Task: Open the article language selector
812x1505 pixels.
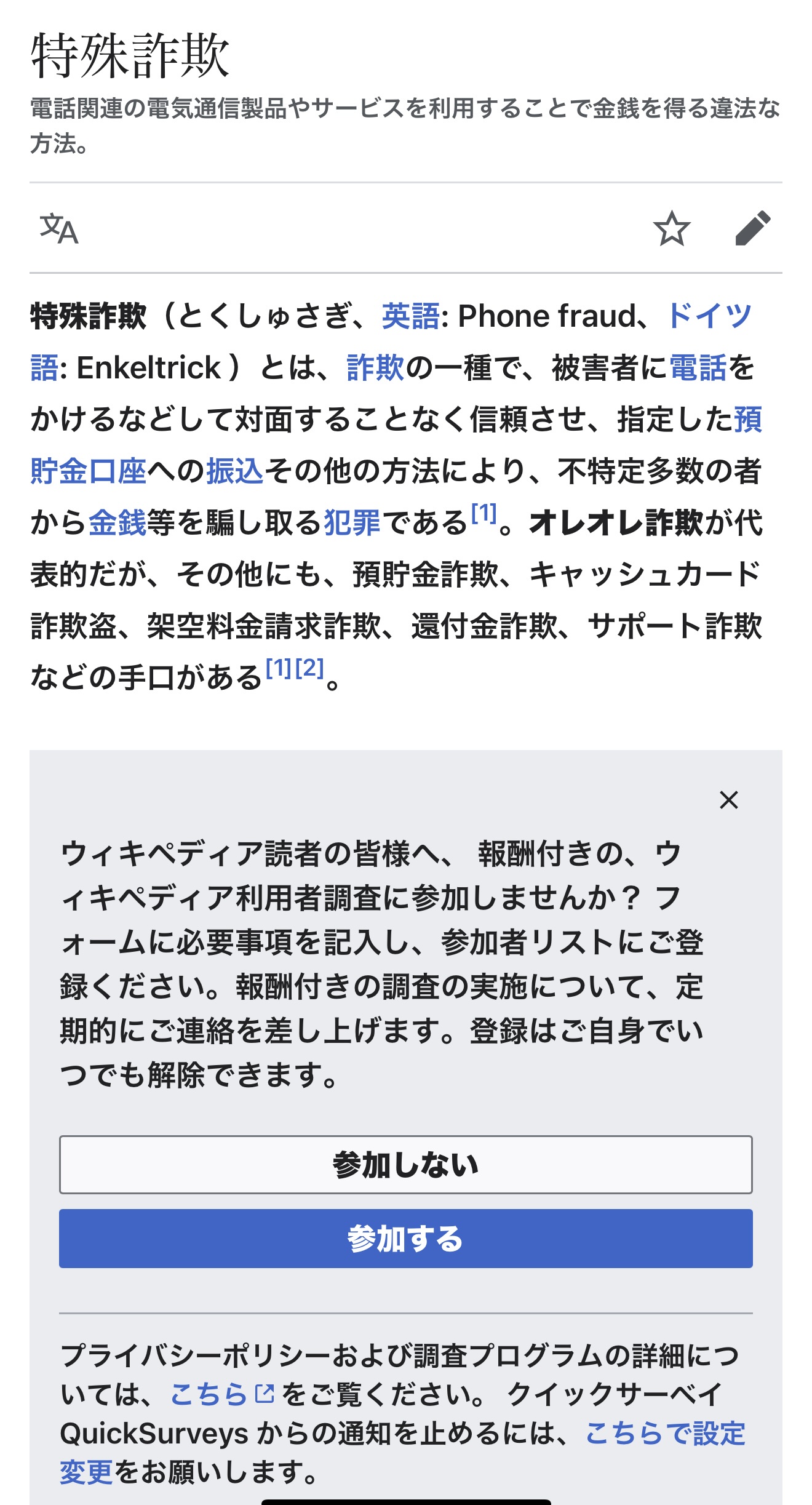Action: (59, 229)
